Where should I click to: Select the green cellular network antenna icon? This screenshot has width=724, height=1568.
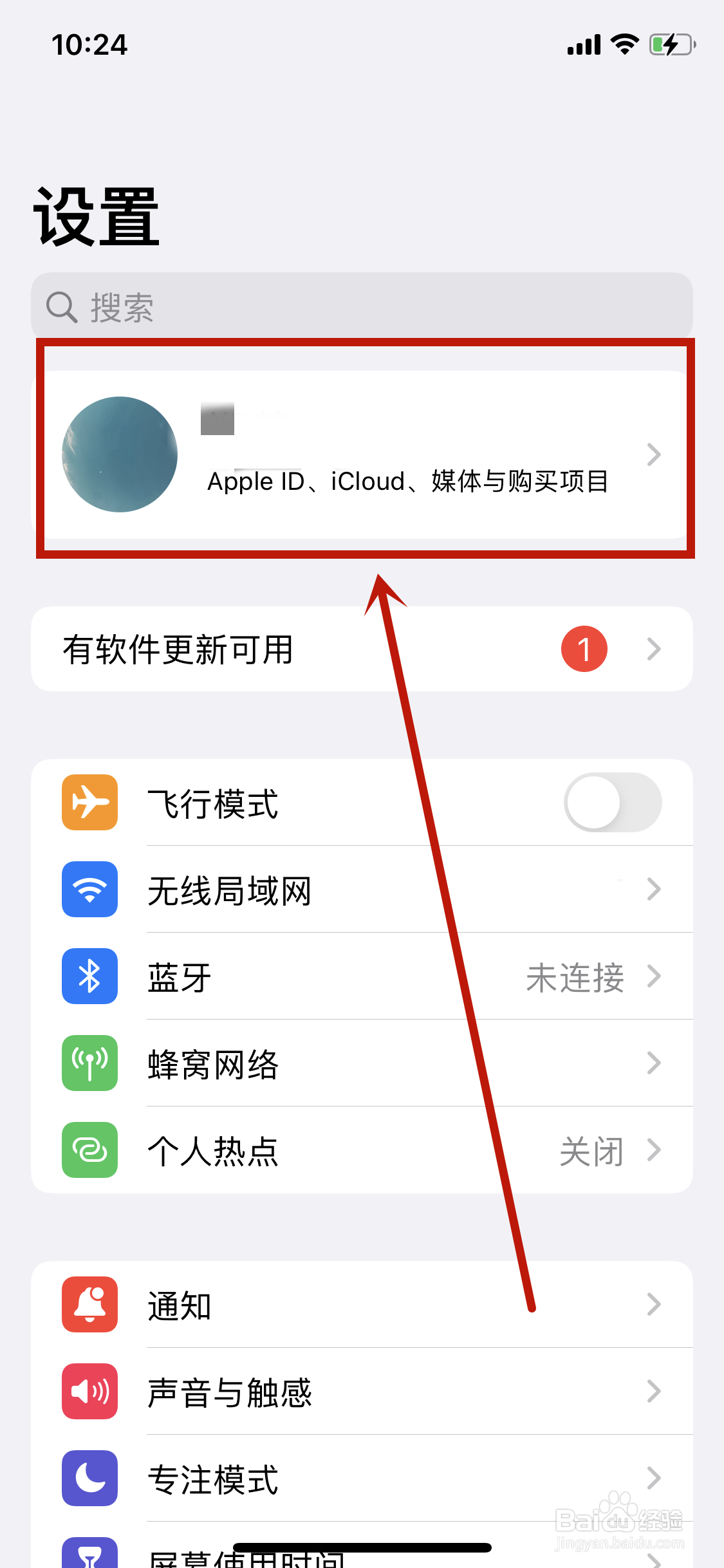89,1063
